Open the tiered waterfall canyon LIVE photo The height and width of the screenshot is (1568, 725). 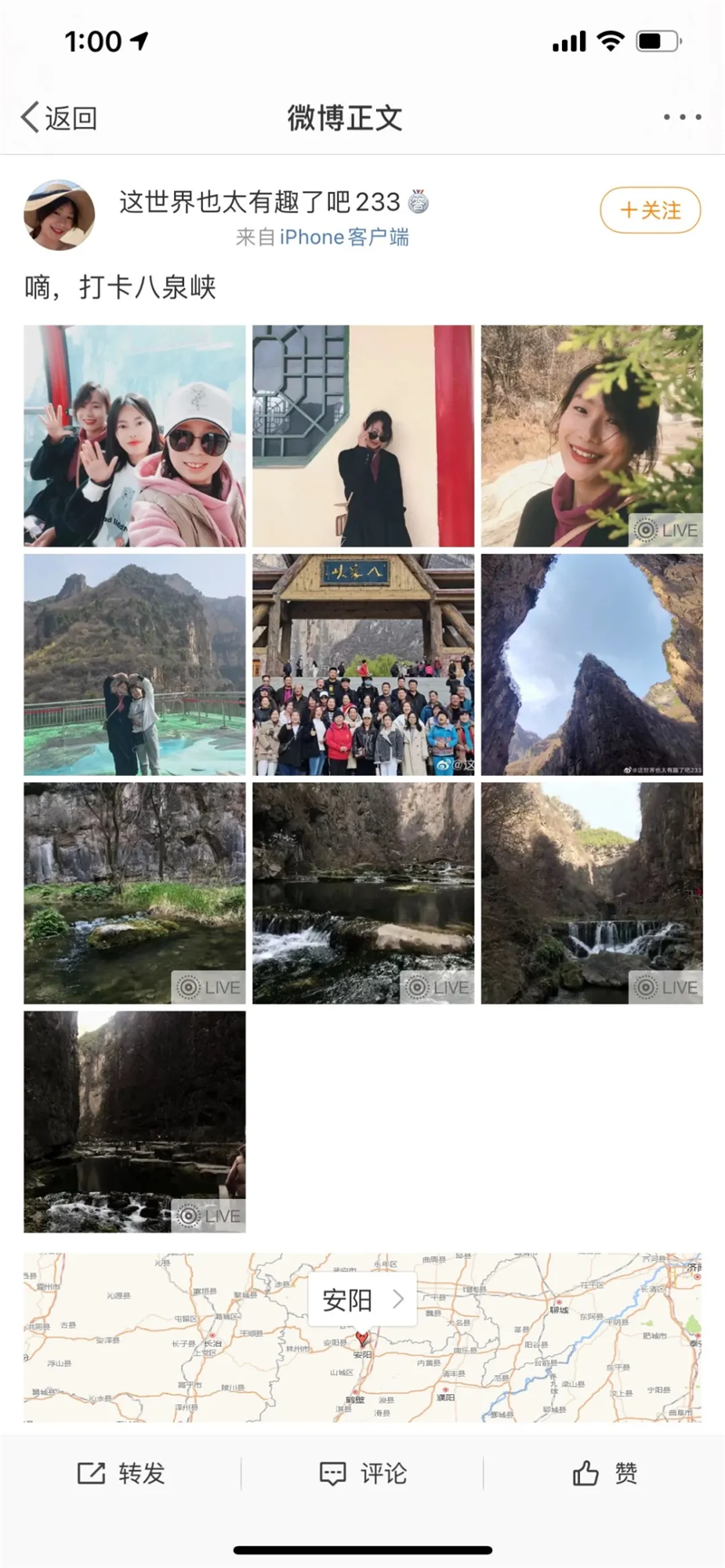coord(591,893)
